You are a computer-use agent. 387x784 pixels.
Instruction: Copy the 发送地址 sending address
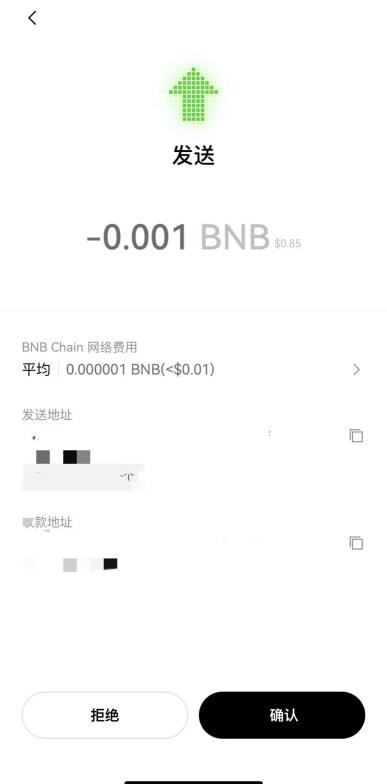tap(356, 436)
